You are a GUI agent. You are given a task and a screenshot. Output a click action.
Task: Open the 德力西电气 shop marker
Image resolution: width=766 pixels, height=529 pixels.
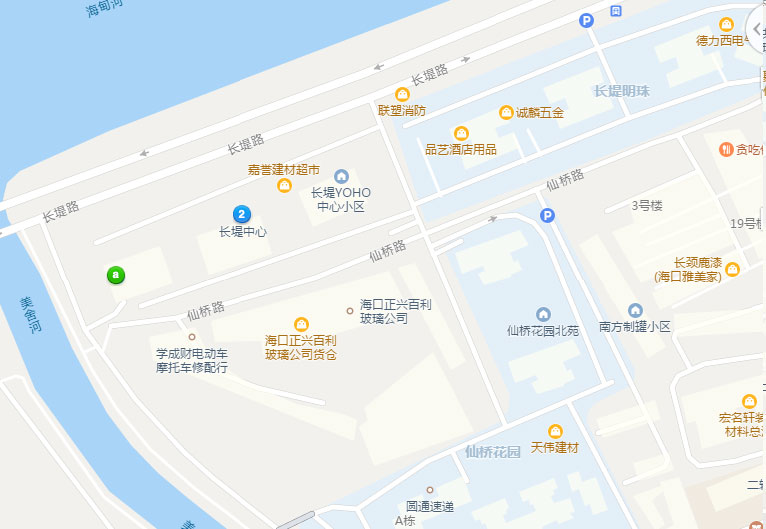[726, 25]
